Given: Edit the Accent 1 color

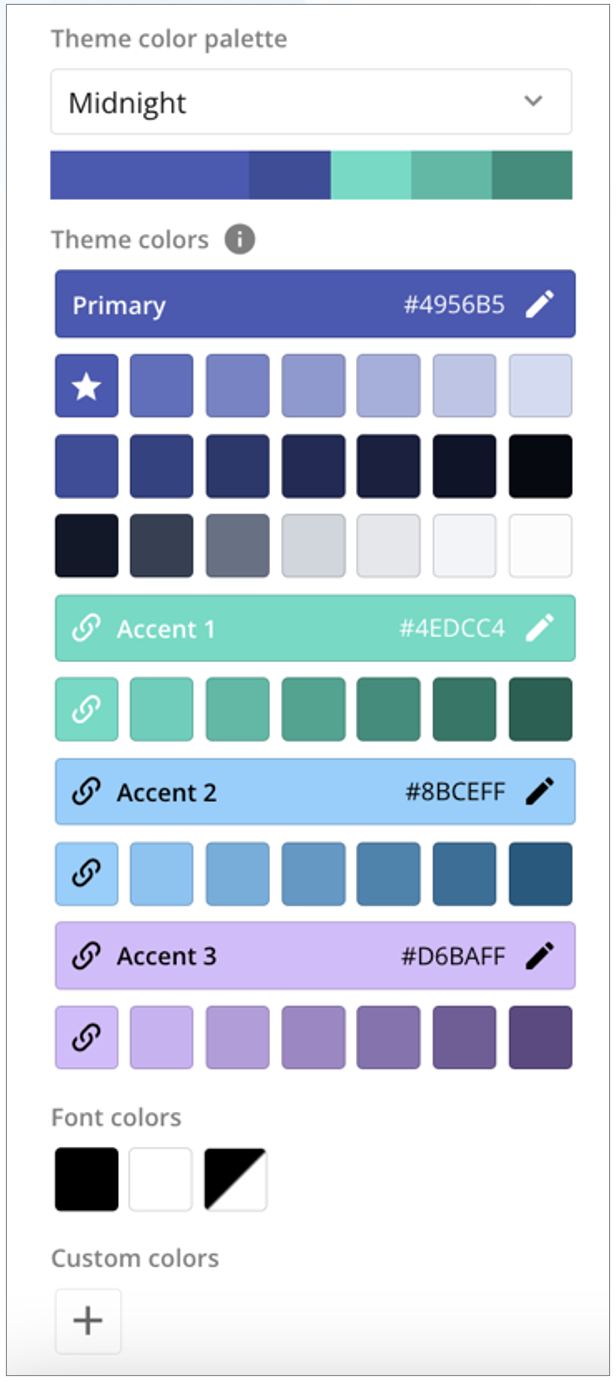Looking at the screenshot, I should (539, 628).
